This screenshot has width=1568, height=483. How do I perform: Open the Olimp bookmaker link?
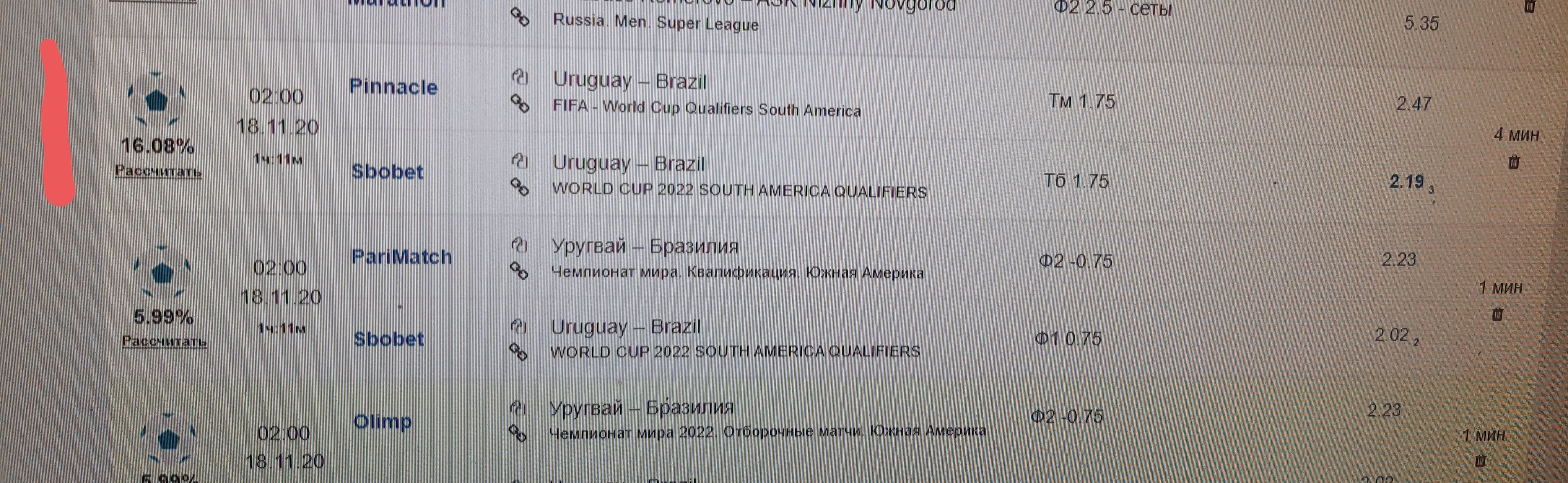[x=382, y=421]
